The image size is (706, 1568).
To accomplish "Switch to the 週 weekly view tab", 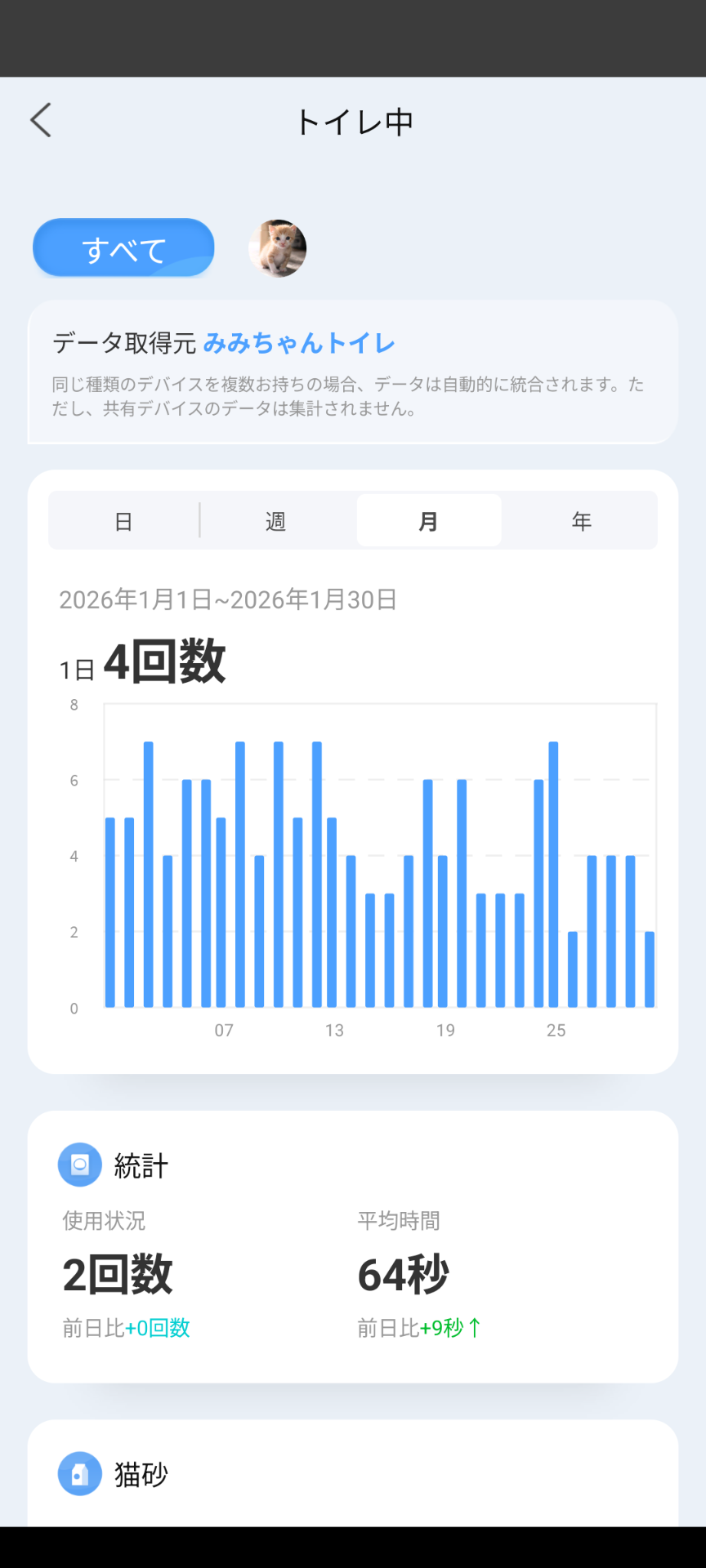I will point(275,520).
